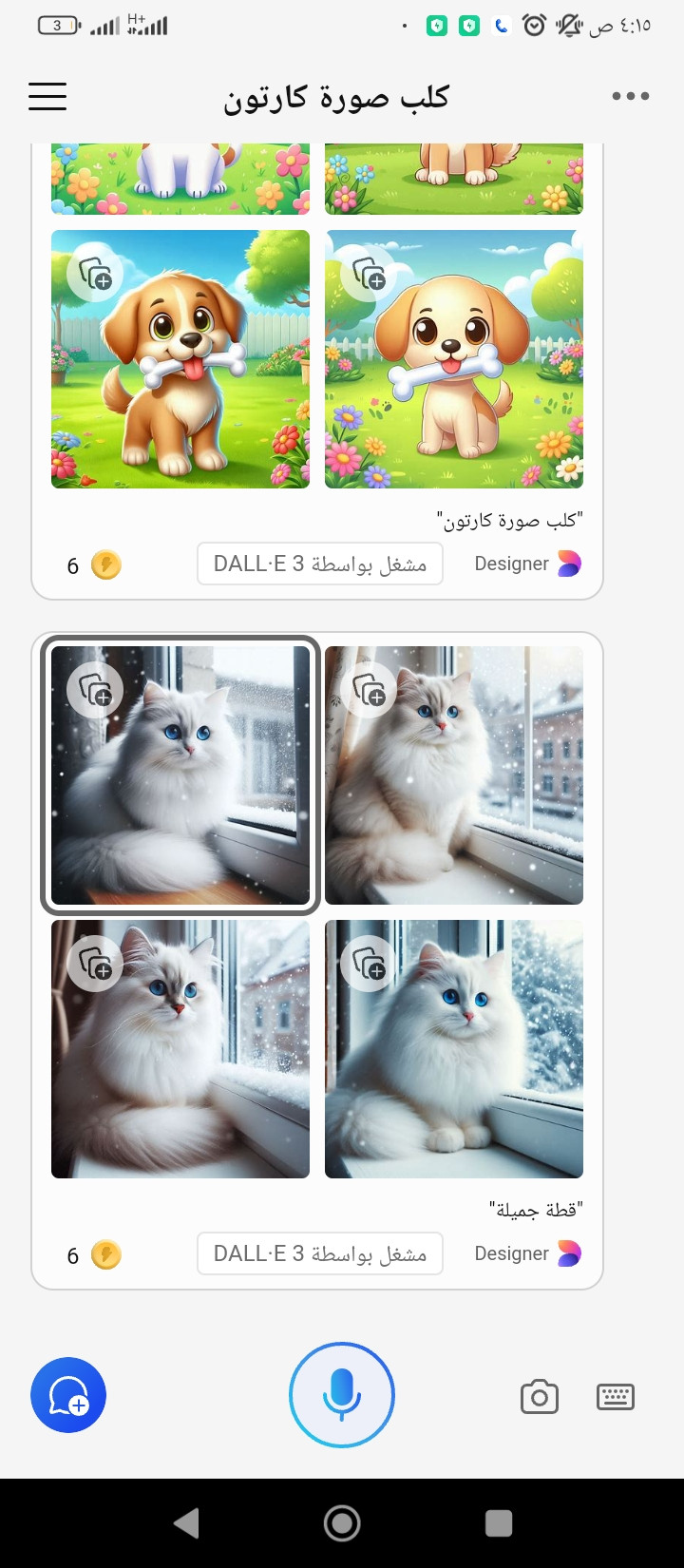The height and width of the screenshot is (1568, 684).
Task: Go to the system home screen
Action: [x=342, y=1523]
